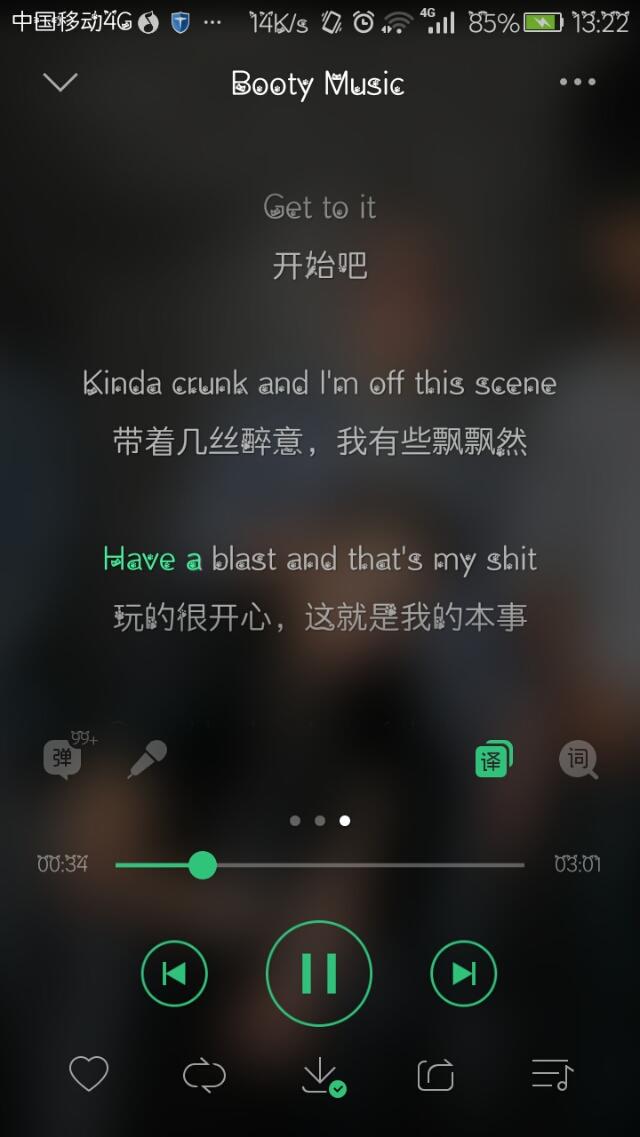The image size is (640, 1137).
Task: Pause Booty Music playback
Action: pos(319,973)
